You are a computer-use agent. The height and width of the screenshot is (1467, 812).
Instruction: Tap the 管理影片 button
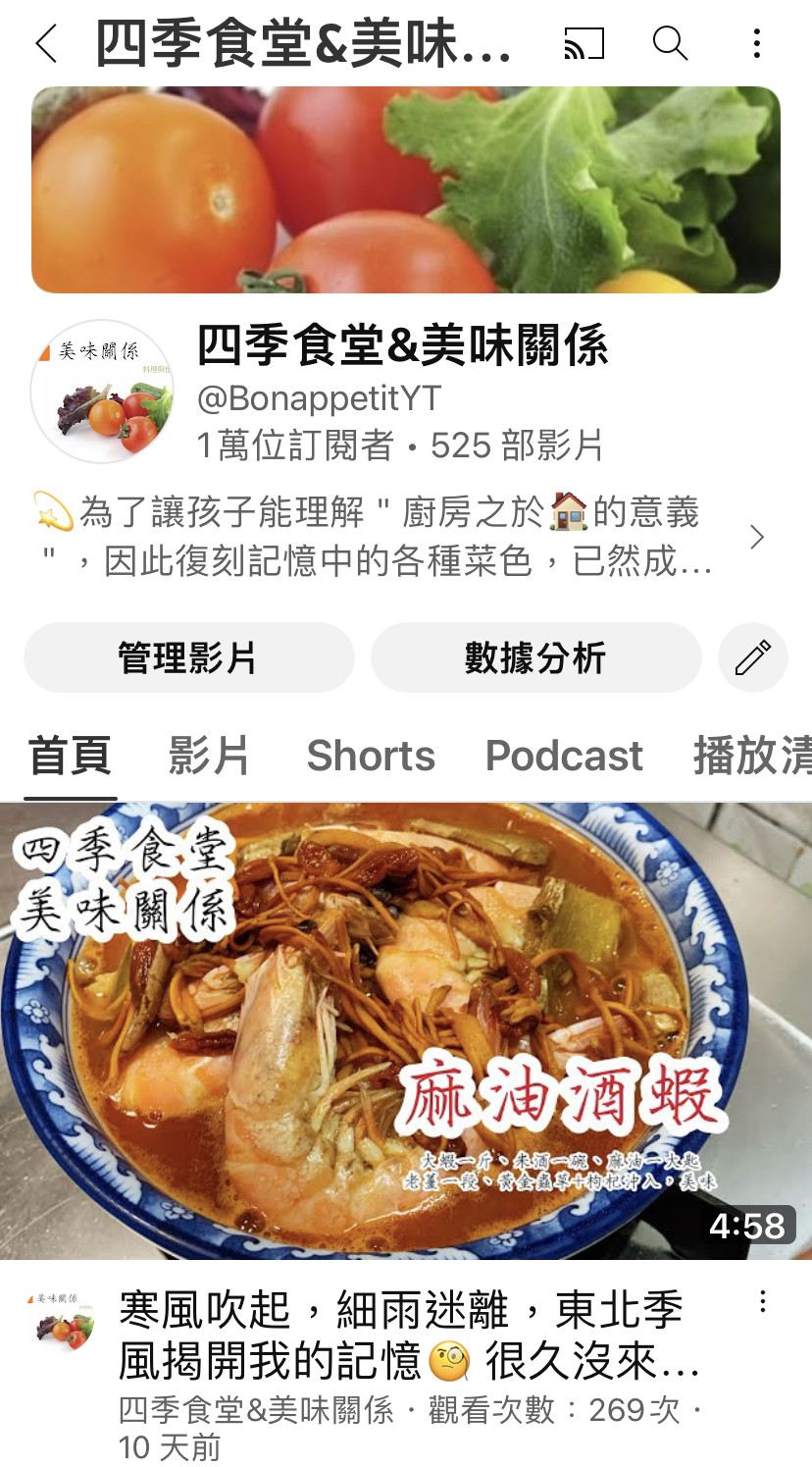(x=188, y=657)
